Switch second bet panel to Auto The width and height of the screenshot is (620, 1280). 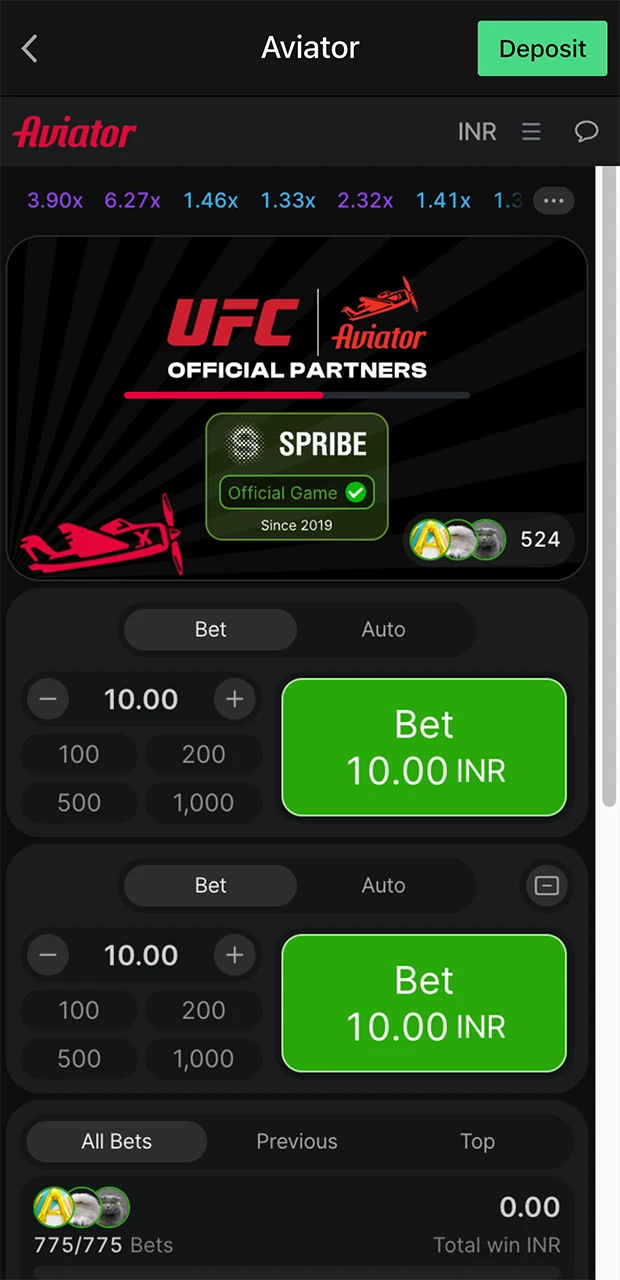click(x=383, y=885)
